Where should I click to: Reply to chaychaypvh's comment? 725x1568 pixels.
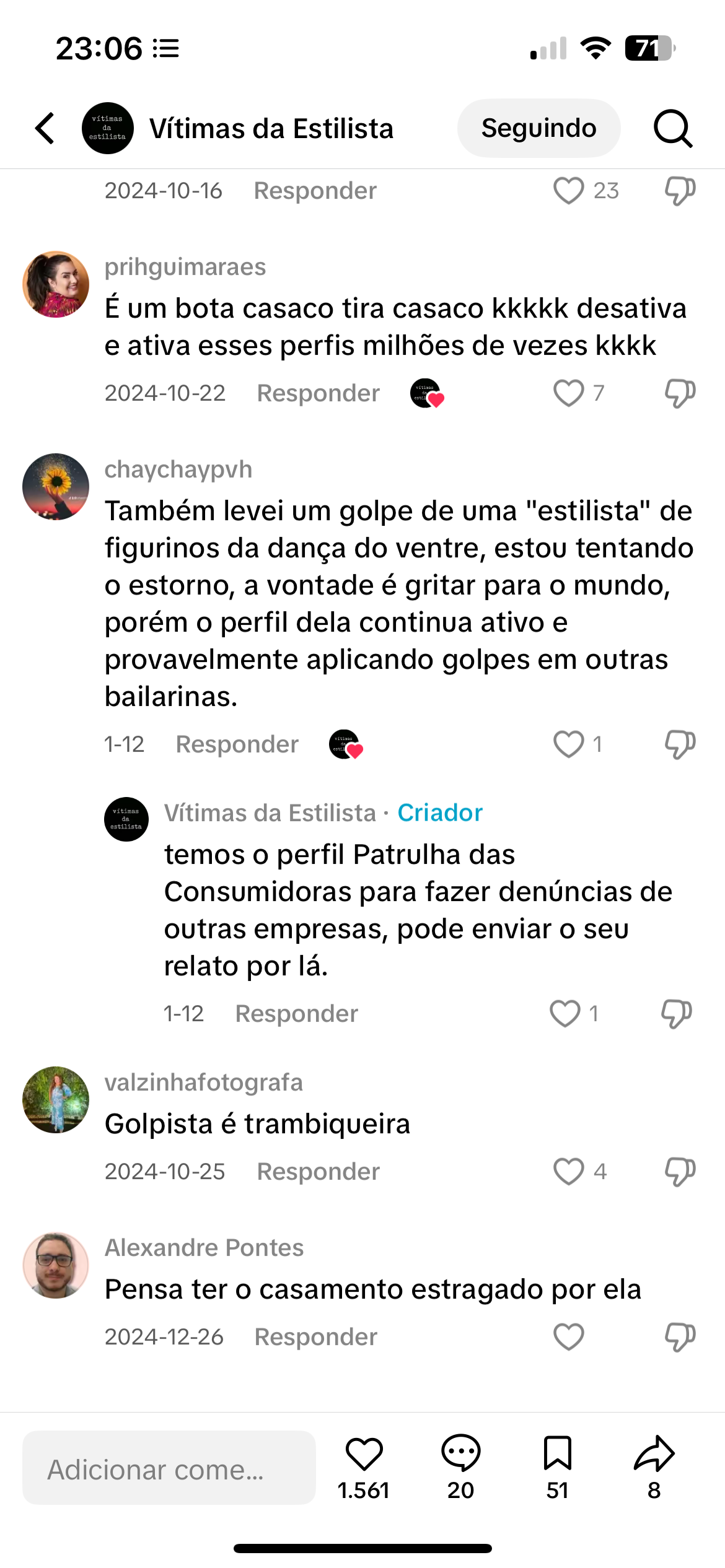(x=237, y=744)
